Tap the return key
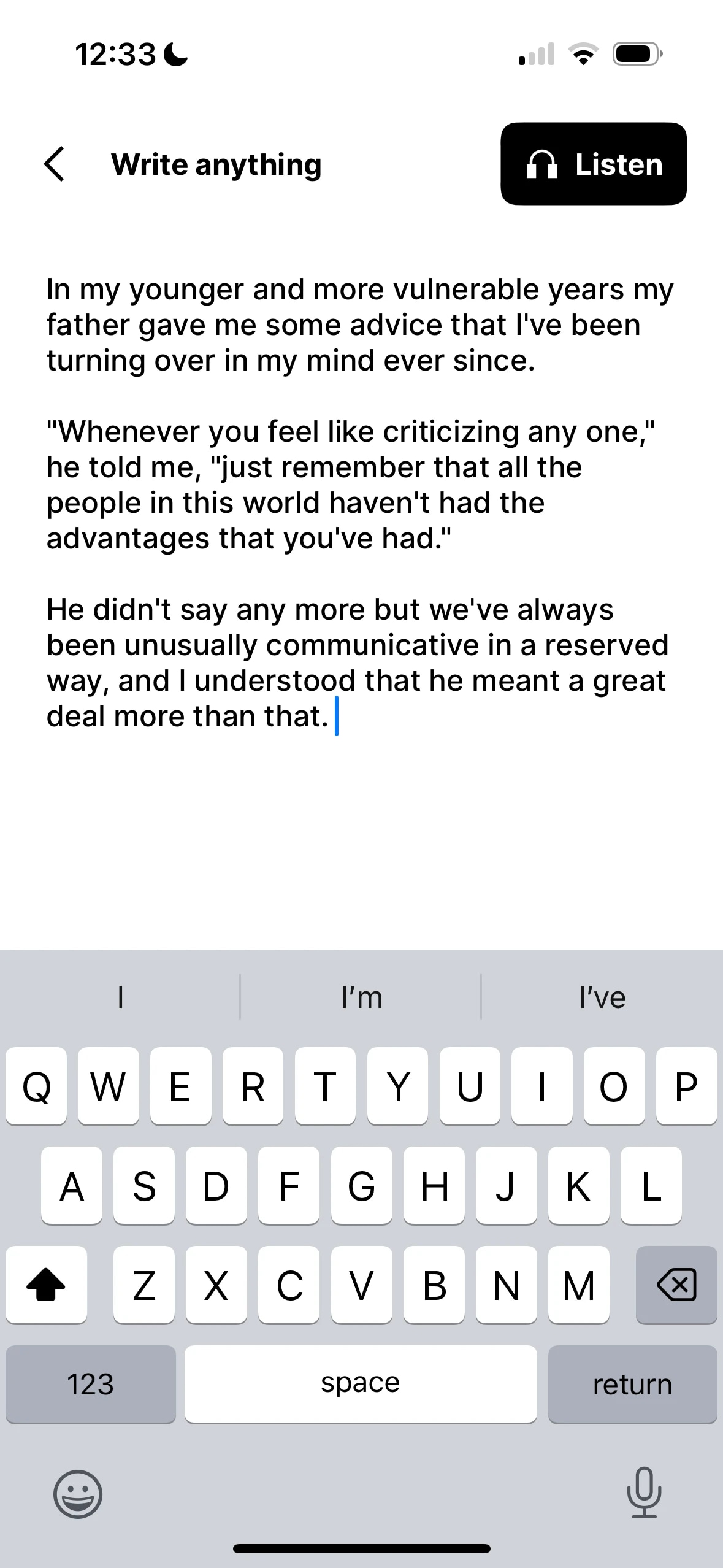Image resolution: width=723 pixels, height=1568 pixels. click(x=633, y=1384)
